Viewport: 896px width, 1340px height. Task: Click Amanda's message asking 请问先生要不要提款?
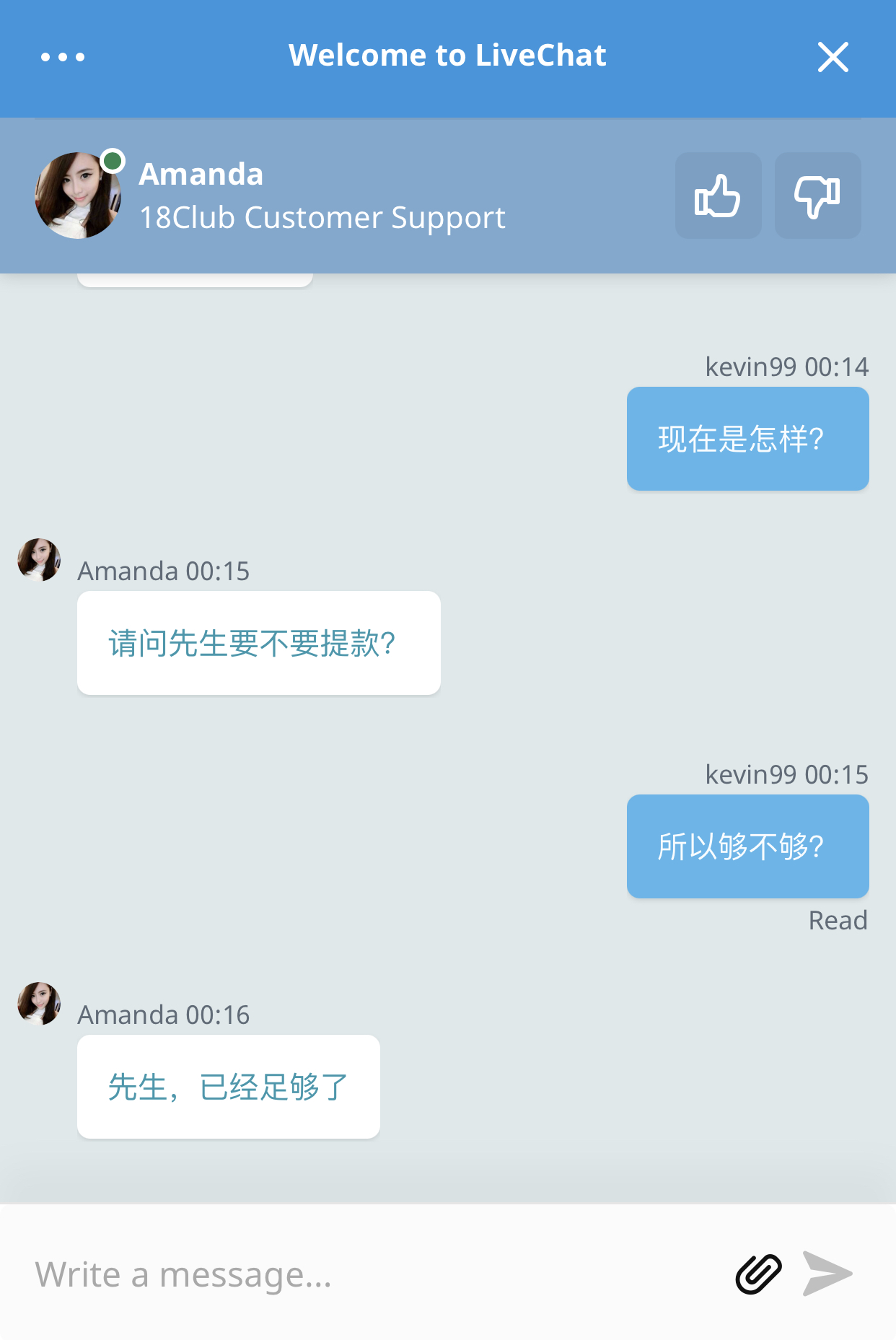258,643
